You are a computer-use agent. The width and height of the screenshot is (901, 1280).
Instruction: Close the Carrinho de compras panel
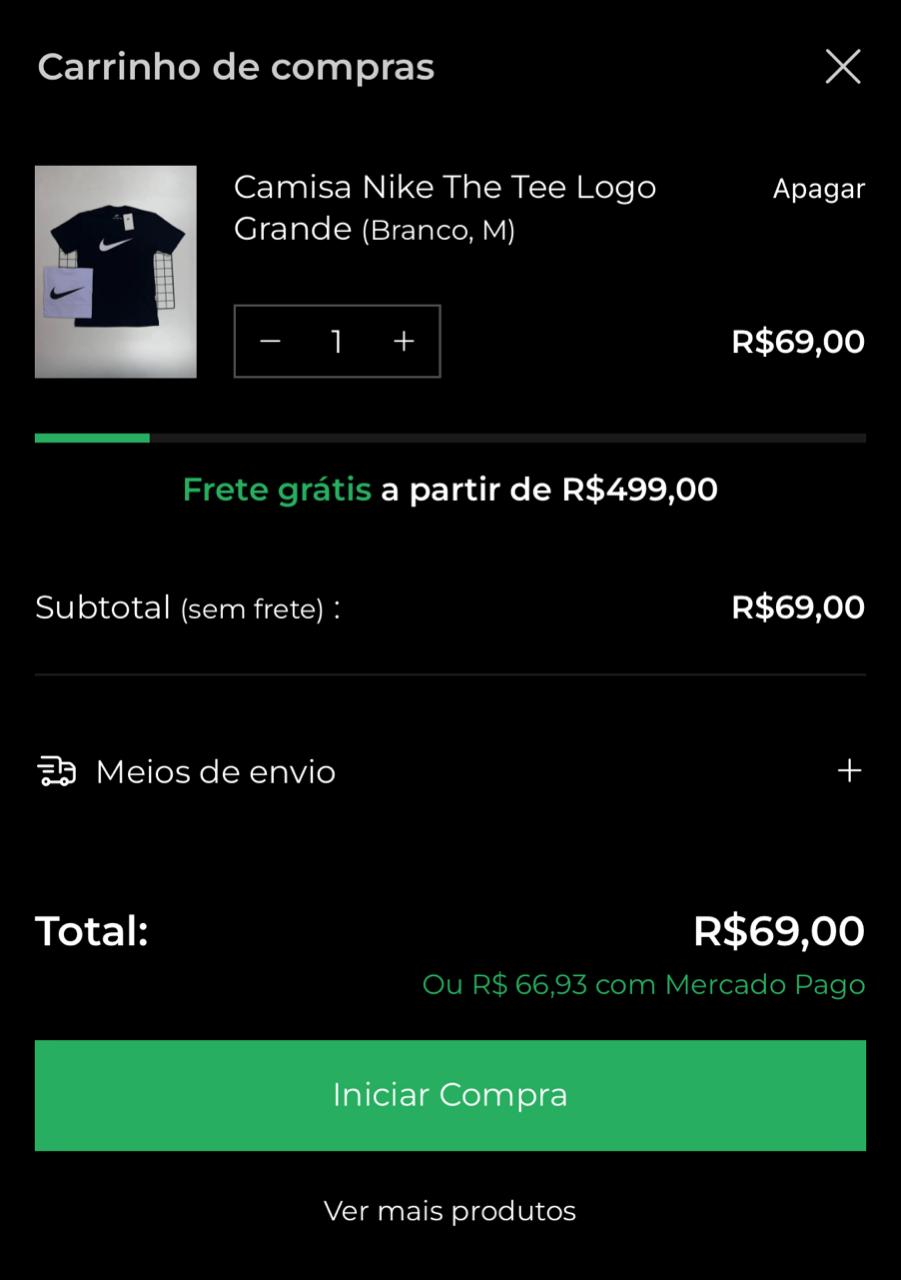click(x=842, y=68)
